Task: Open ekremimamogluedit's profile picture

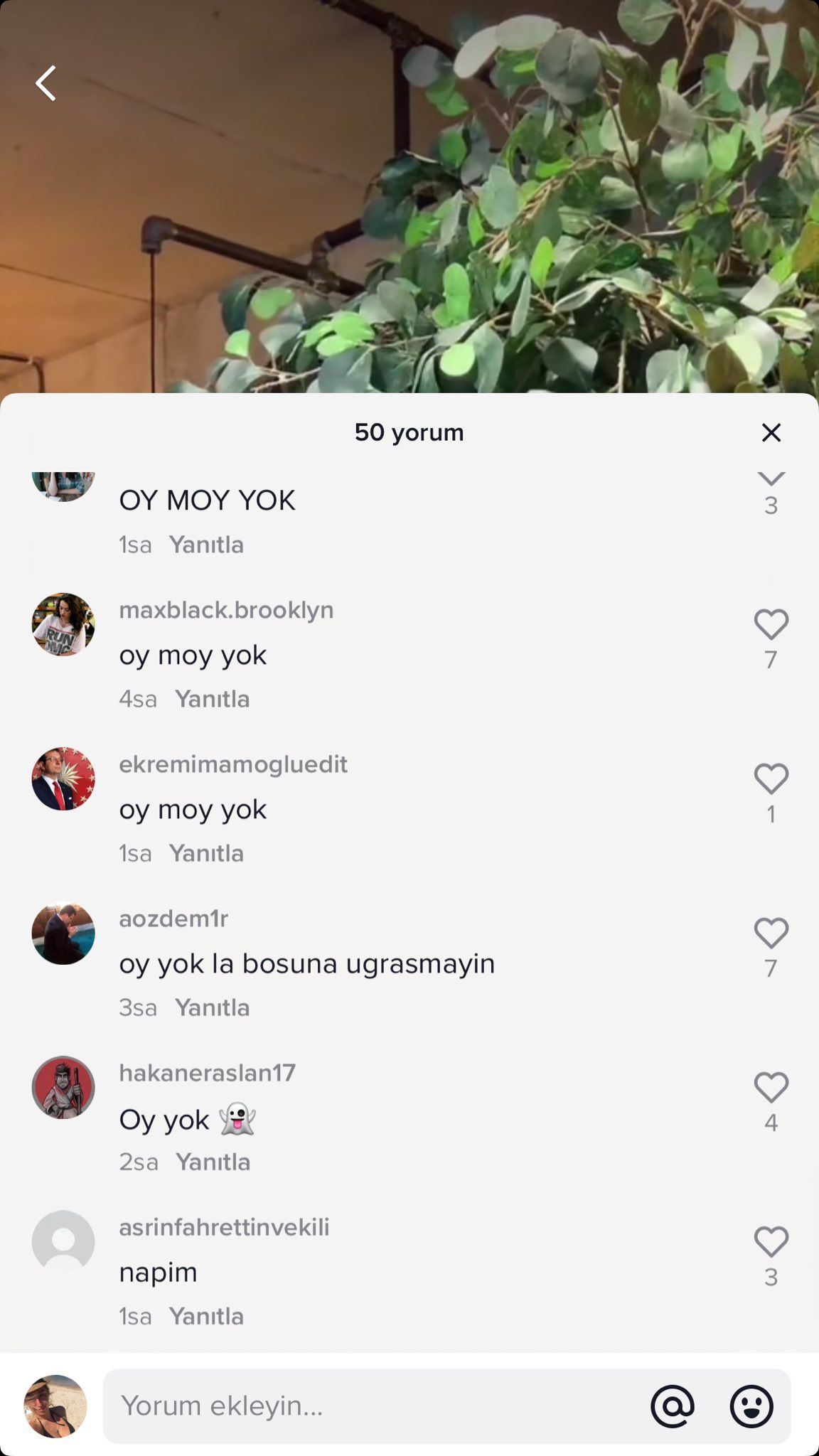Action: pos(63,778)
